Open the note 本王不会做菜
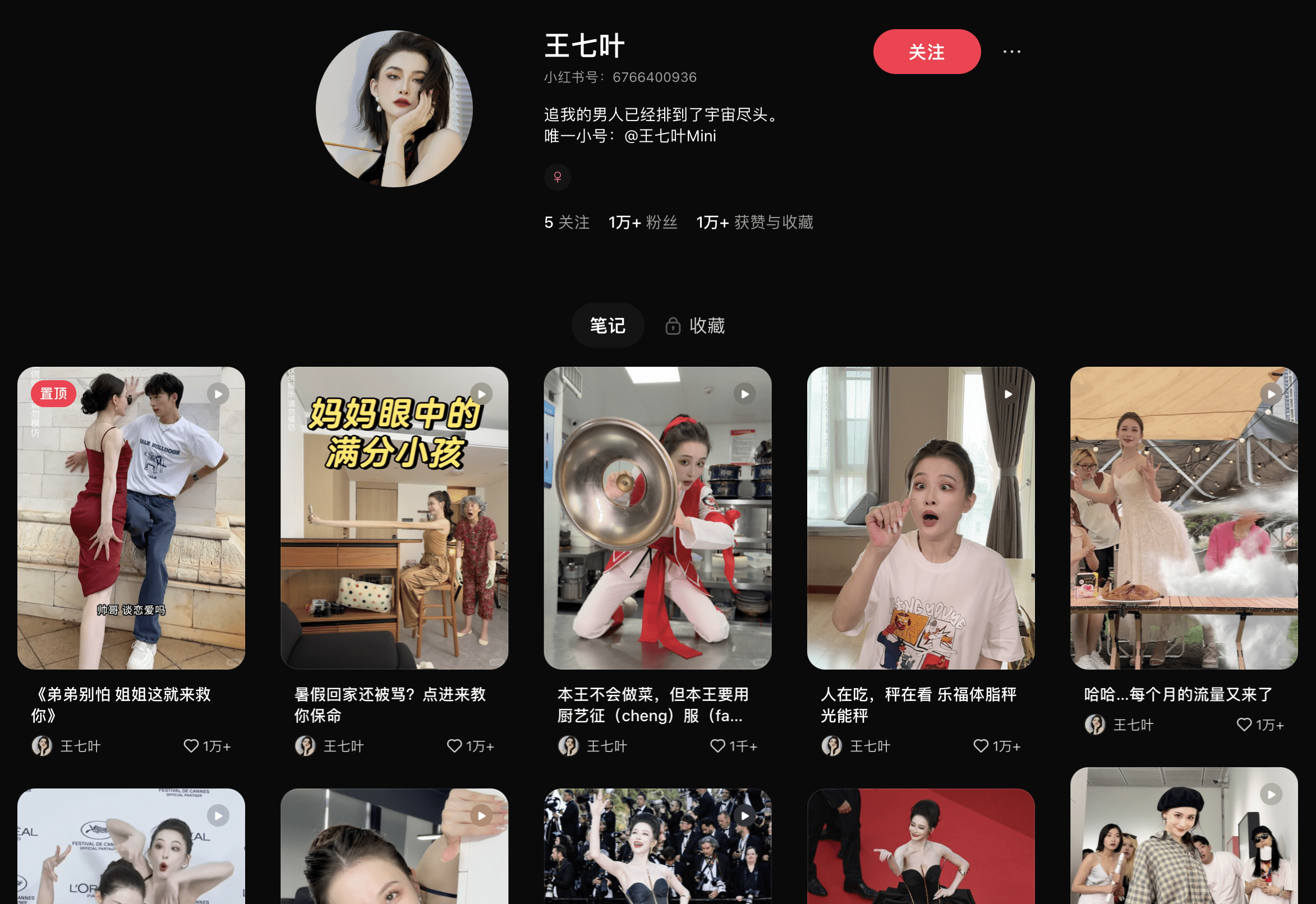 pyautogui.click(x=657, y=518)
